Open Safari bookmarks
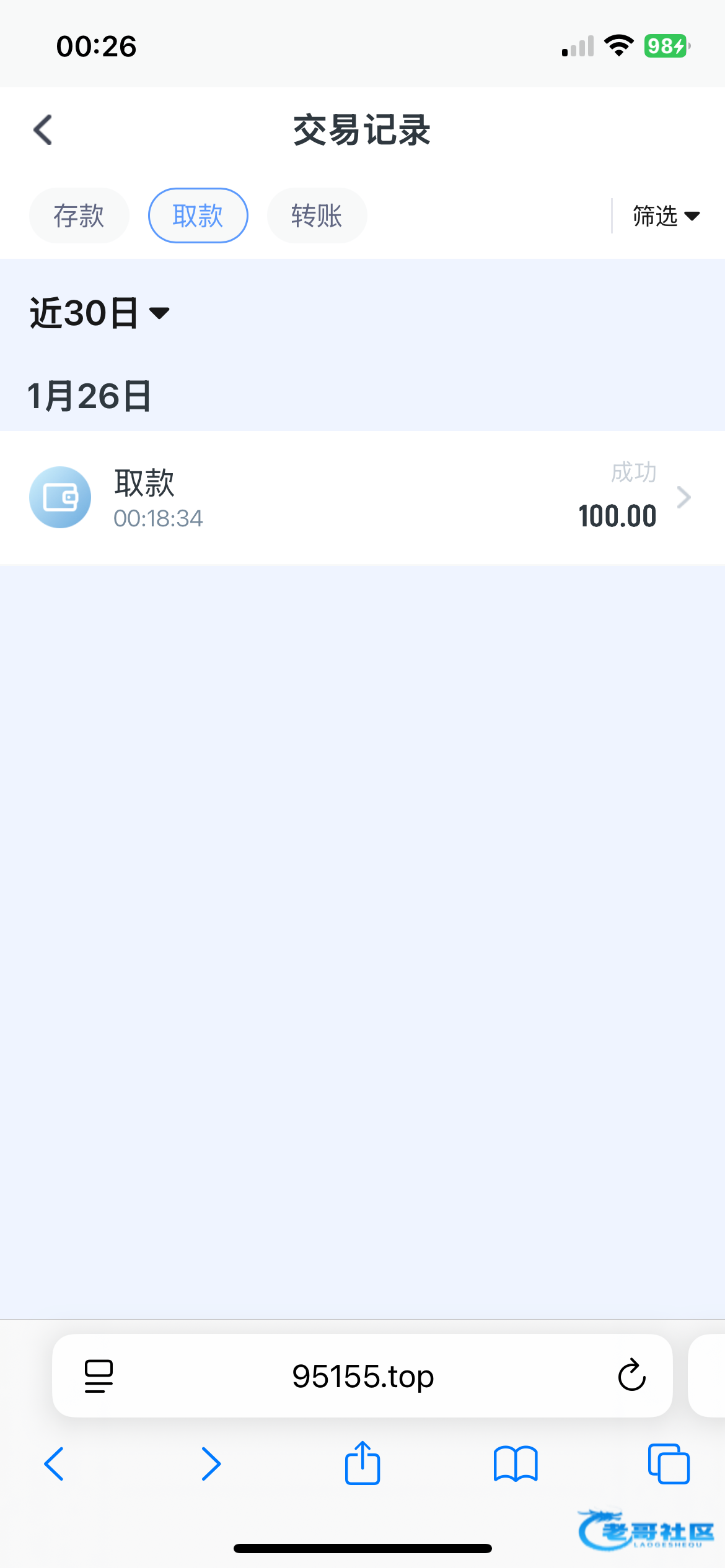This screenshot has width=725, height=1568. 516,1464
